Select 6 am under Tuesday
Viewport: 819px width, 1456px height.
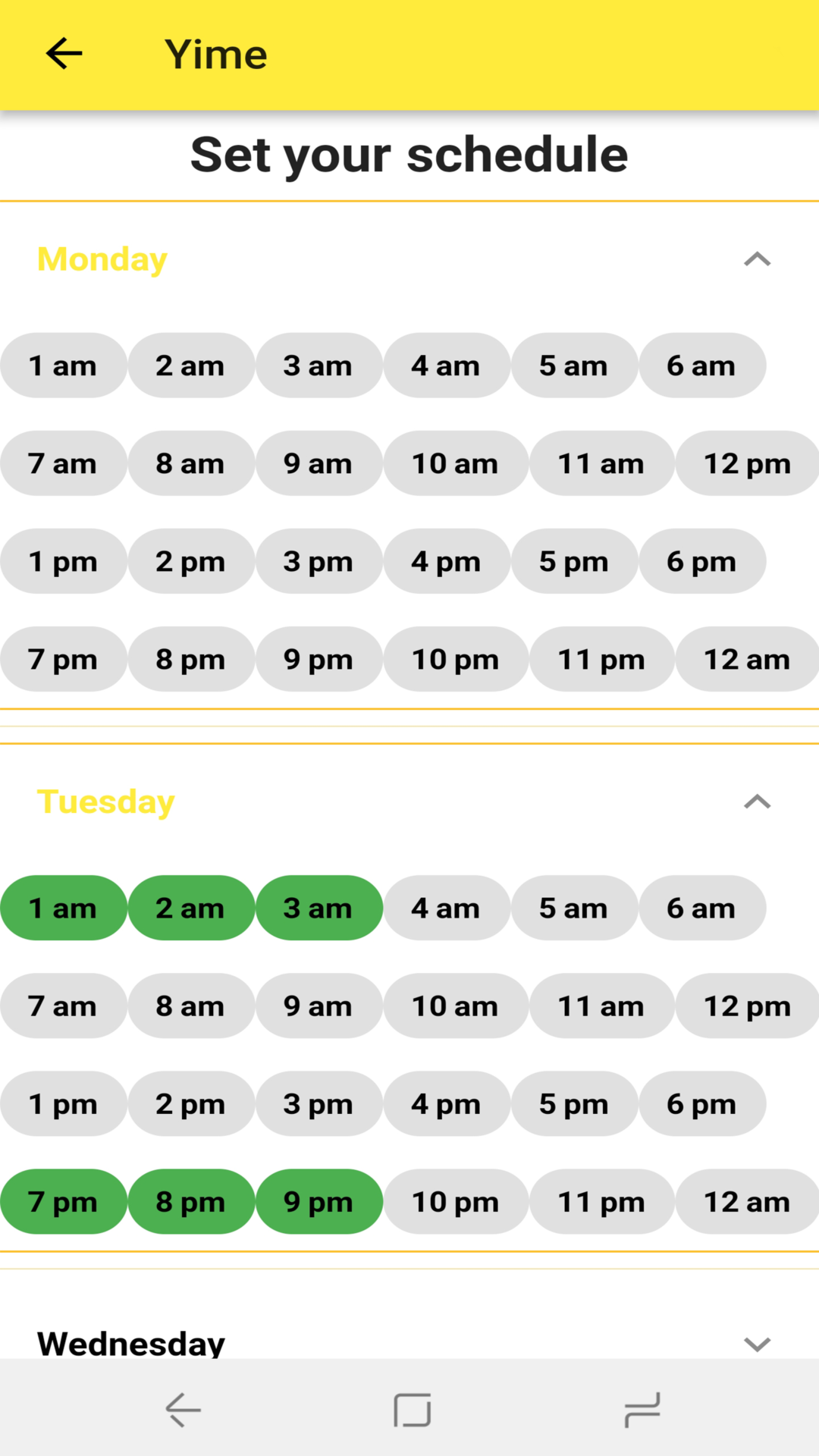[701, 908]
